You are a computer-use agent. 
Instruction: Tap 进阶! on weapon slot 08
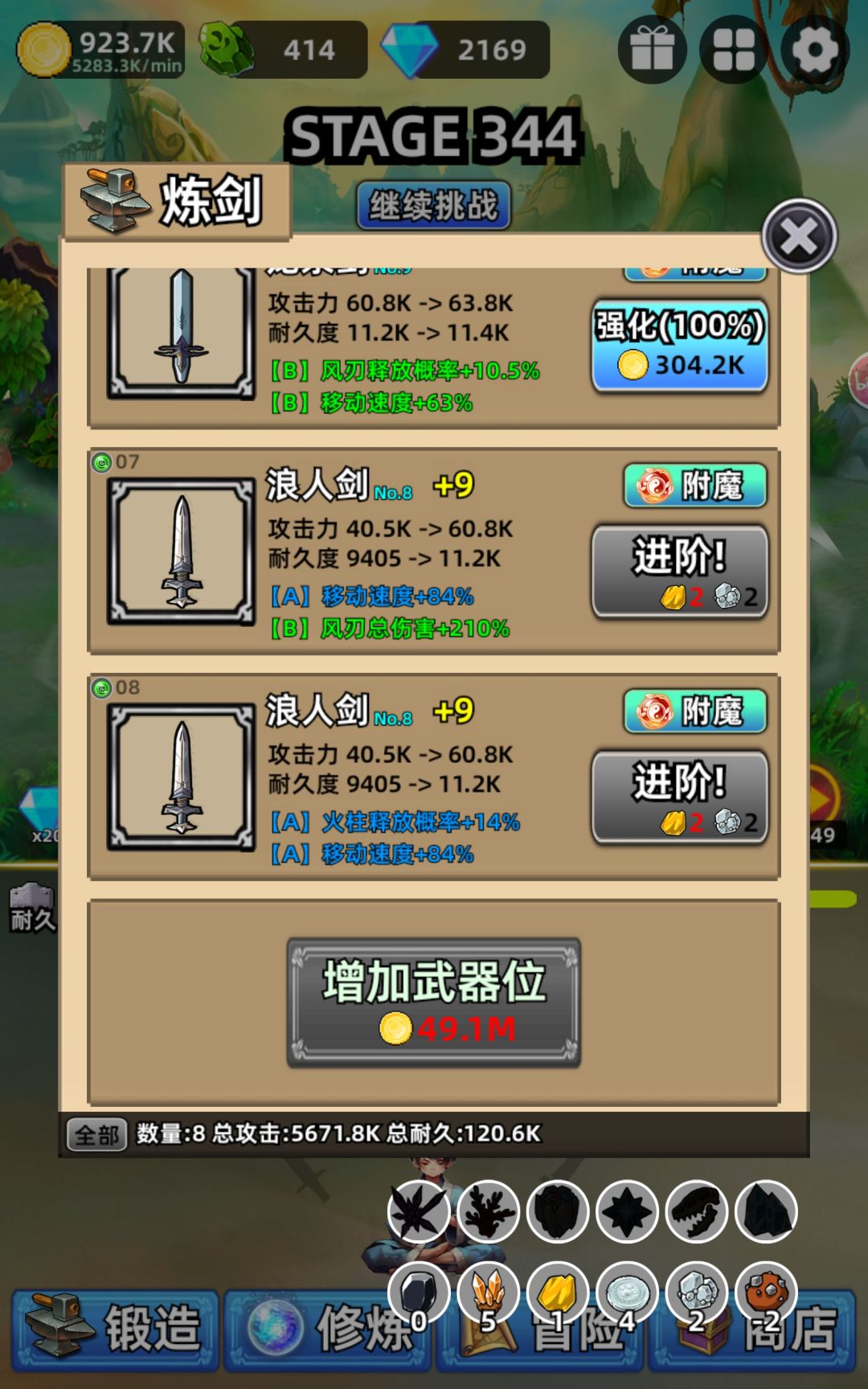(x=680, y=797)
